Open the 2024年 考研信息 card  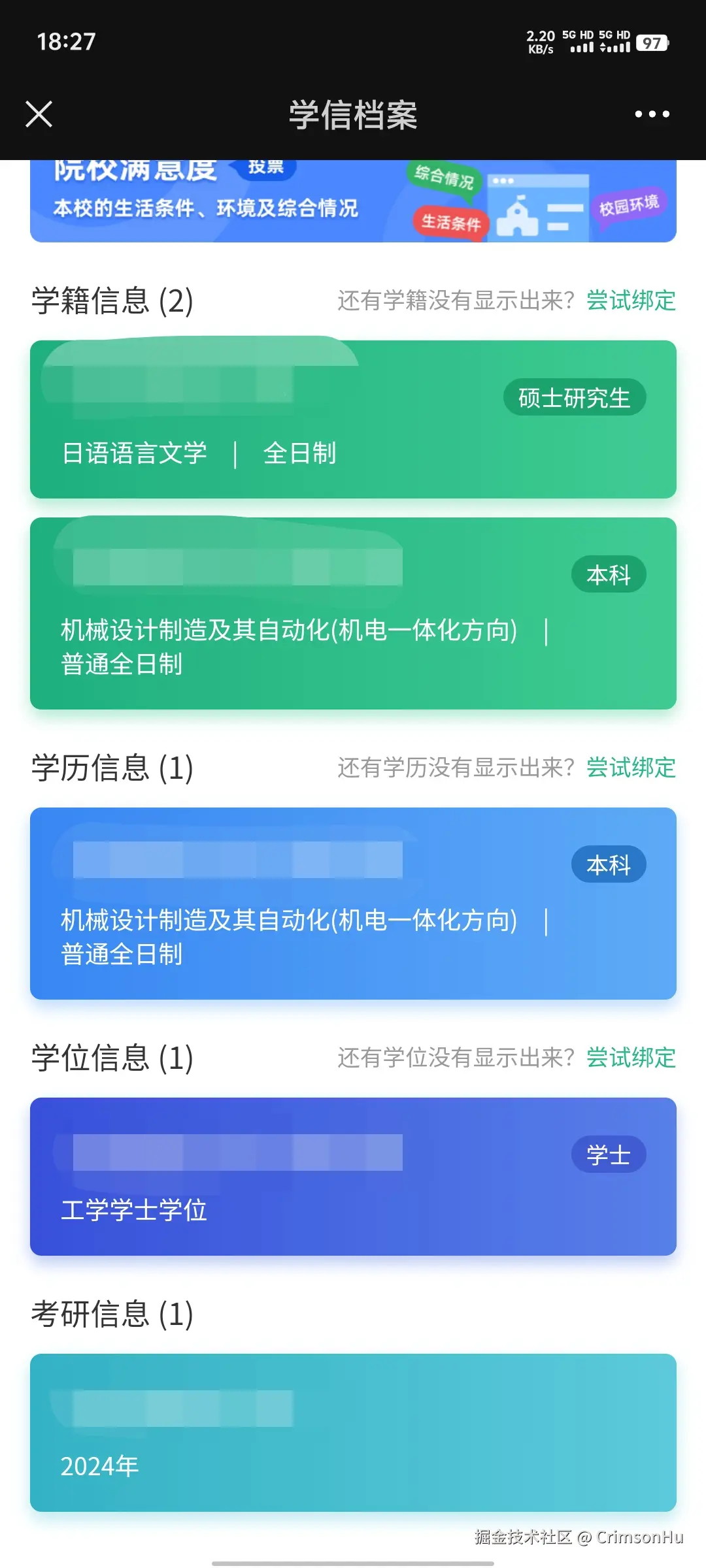point(353,1431)
